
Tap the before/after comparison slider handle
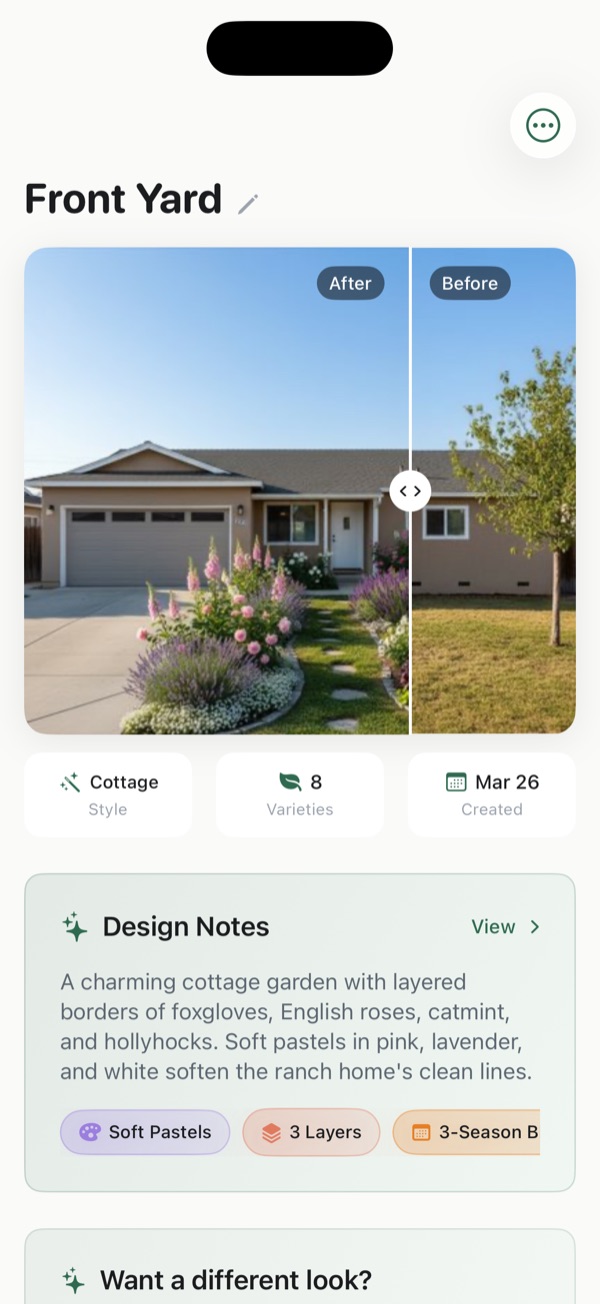pyautogui.click(x=410, y=491)
